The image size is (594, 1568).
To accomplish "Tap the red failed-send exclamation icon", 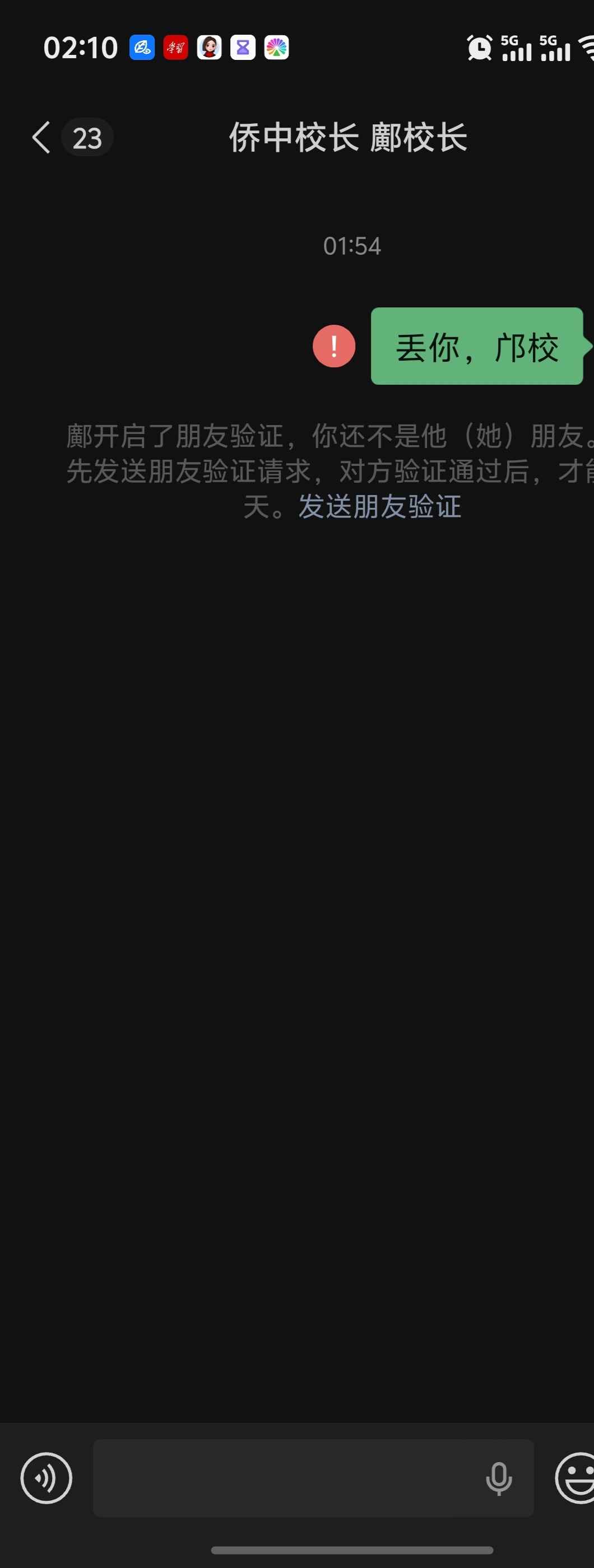I will click(x=334, y=346).
